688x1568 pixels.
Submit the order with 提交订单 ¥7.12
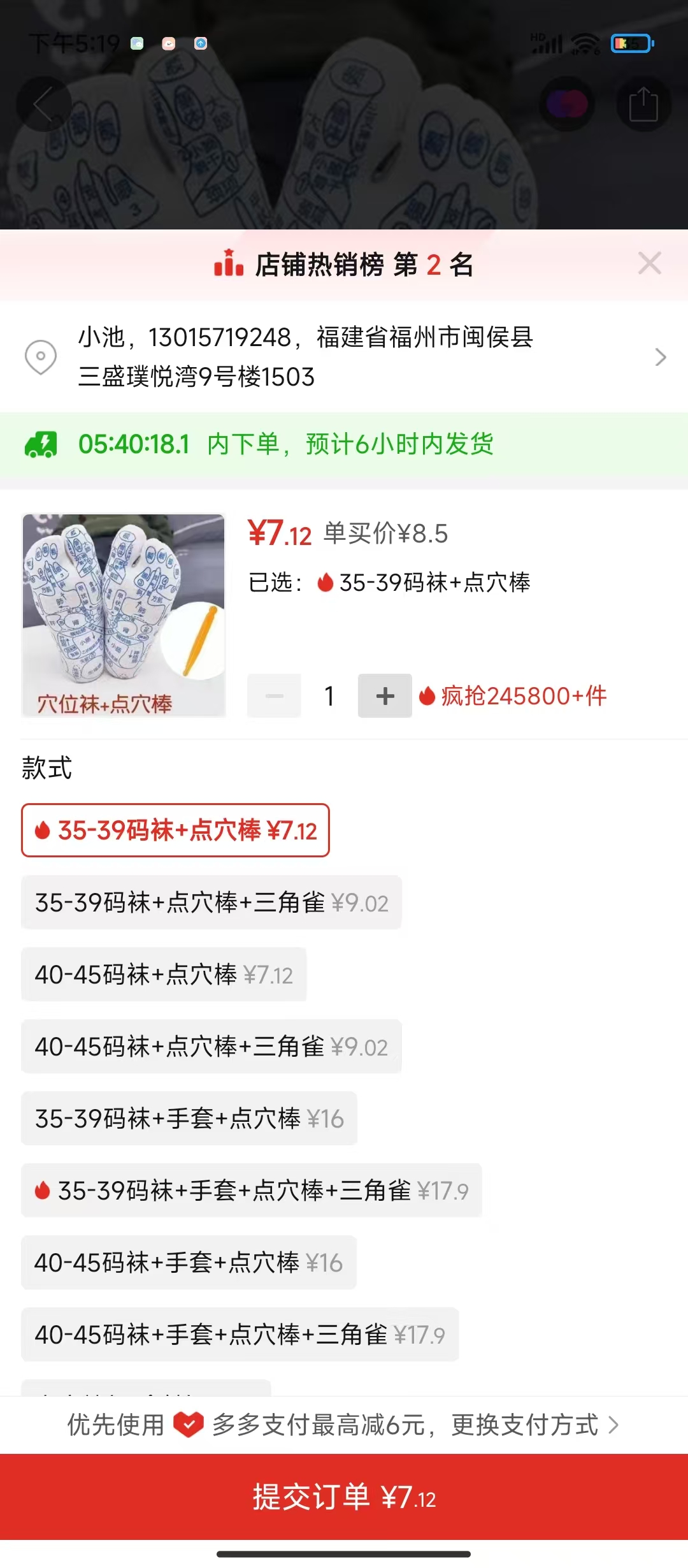(344, 1497)
